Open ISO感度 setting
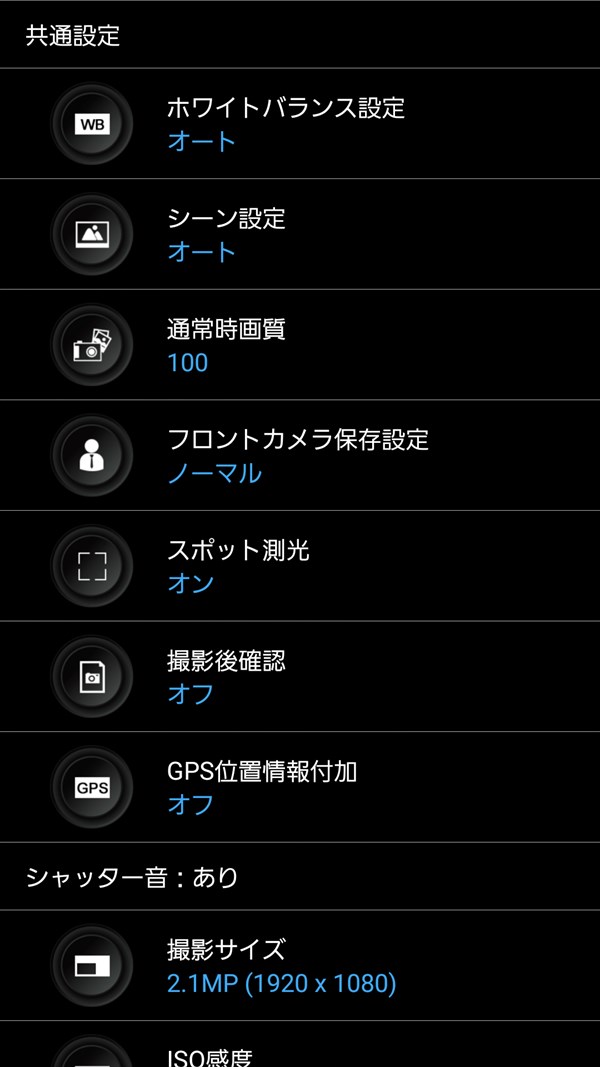The image size is (600, 1067). (300, 1045)
